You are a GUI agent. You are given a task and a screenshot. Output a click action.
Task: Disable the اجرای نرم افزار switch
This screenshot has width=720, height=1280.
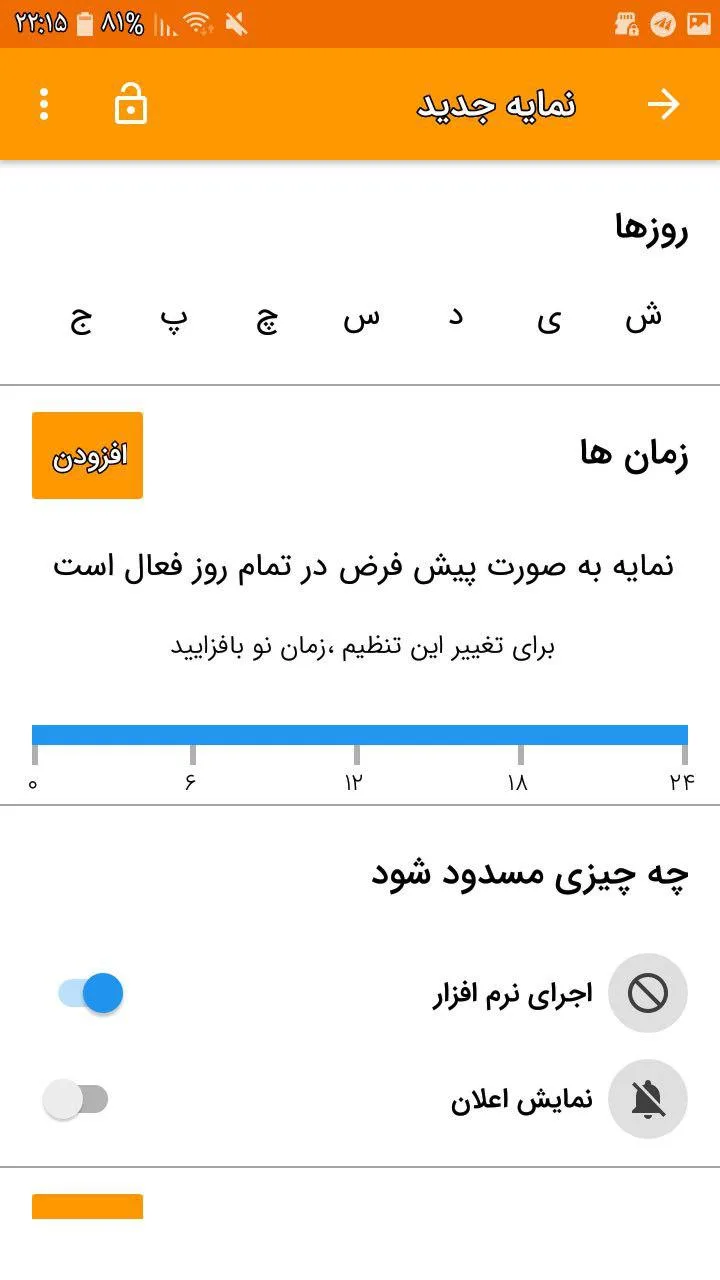pos(90,993)
